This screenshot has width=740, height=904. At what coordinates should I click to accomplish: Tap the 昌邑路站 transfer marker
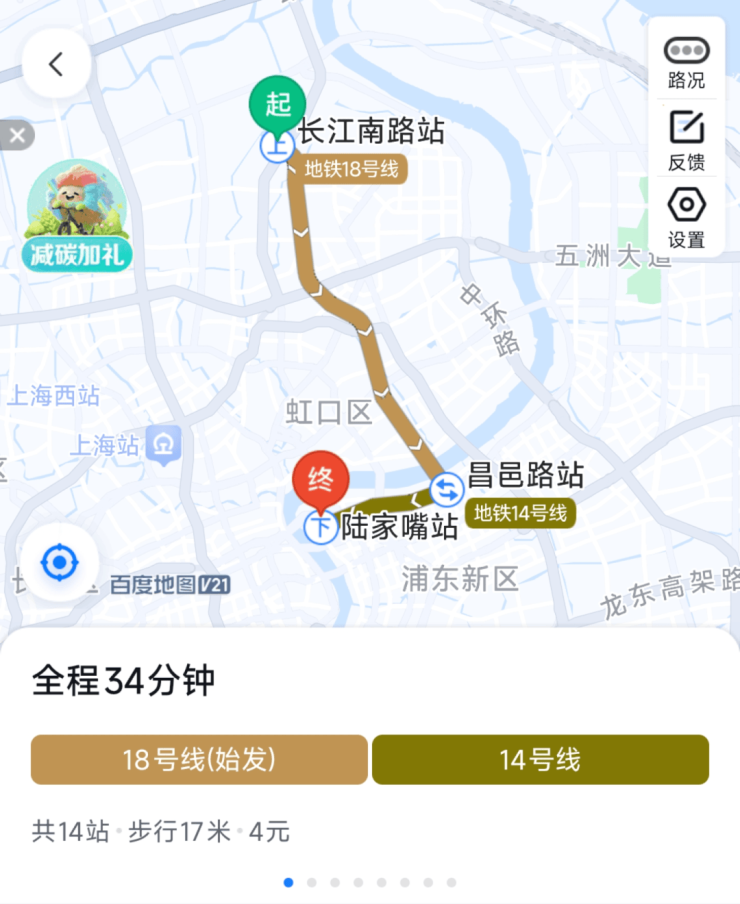[446, 490]
